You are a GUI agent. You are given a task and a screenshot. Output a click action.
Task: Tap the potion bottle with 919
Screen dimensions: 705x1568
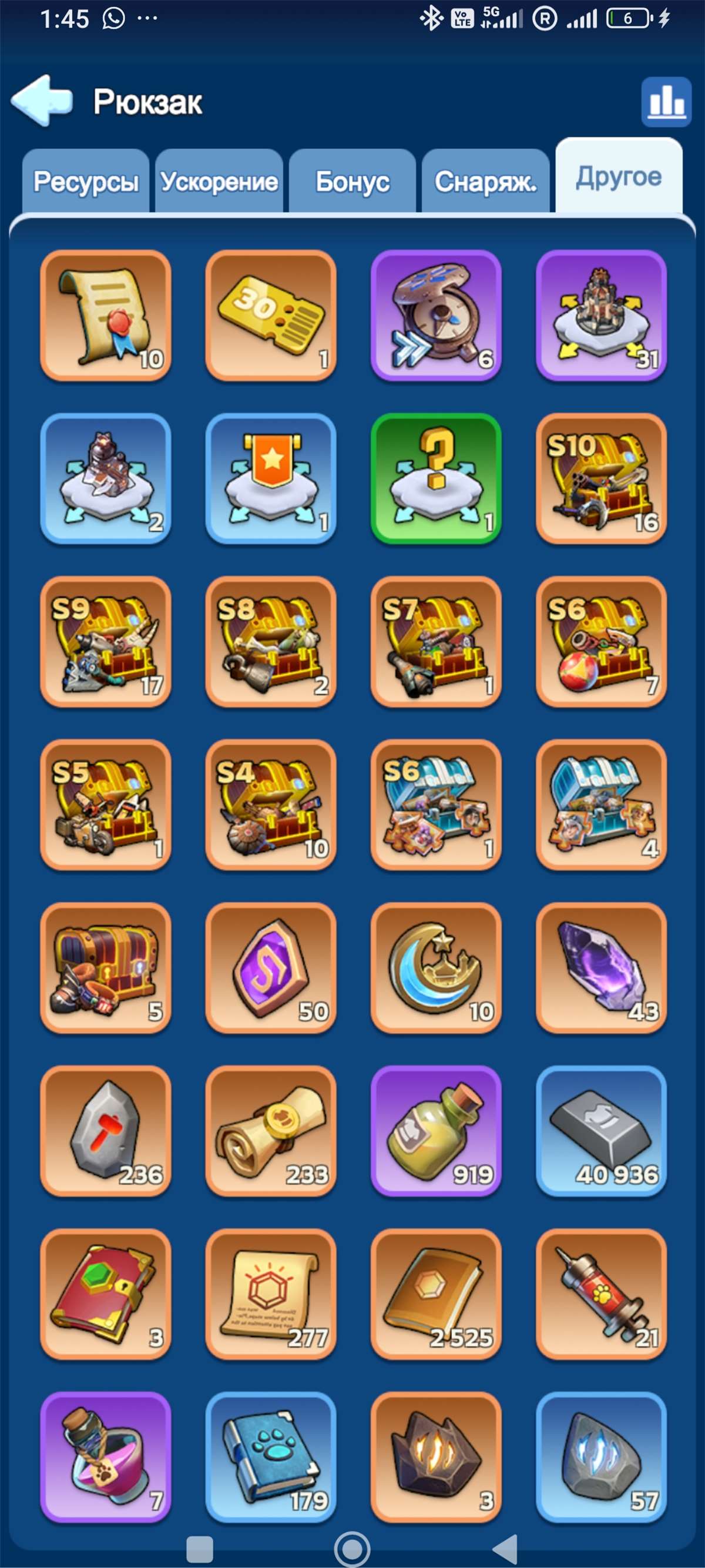(x=436, y=1131)
